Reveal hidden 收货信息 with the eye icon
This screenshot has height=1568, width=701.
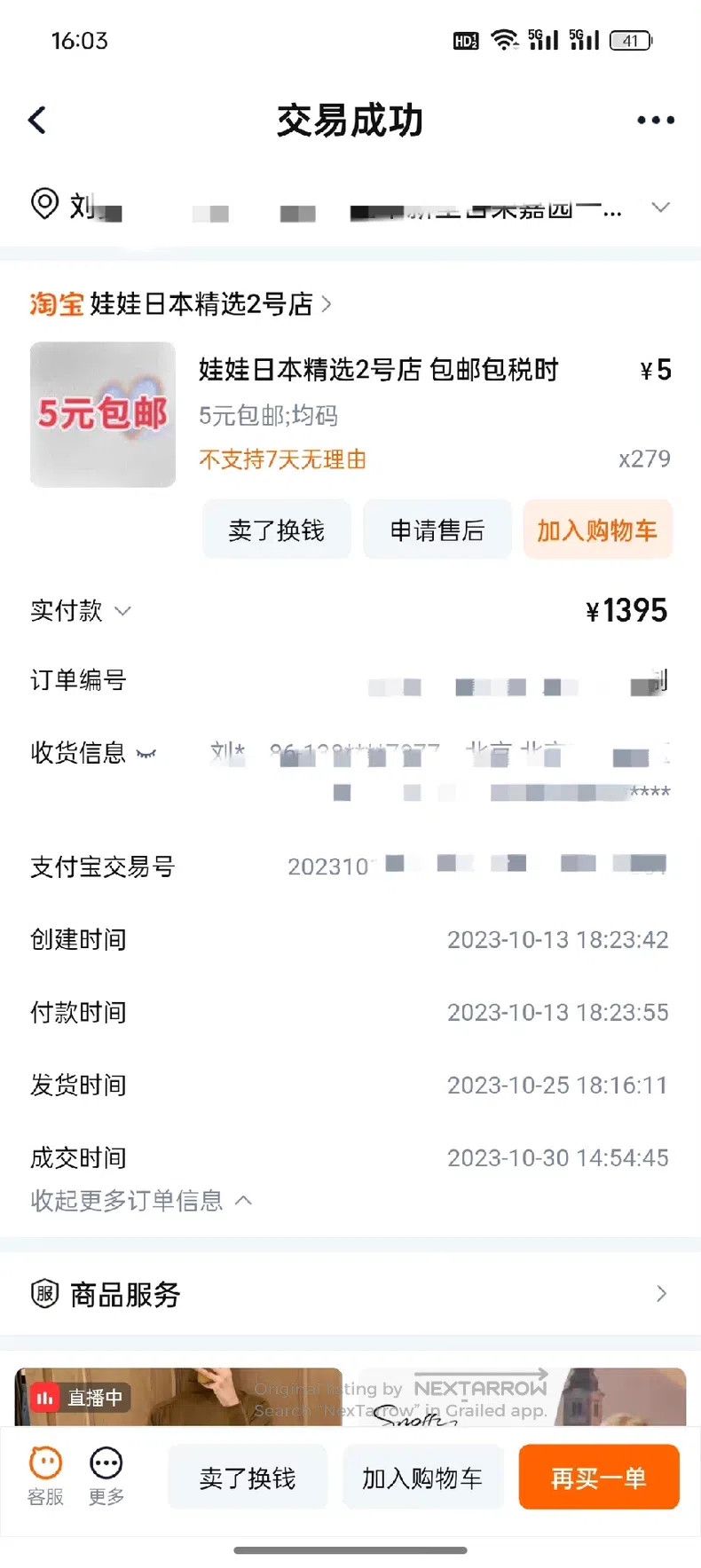146,754
